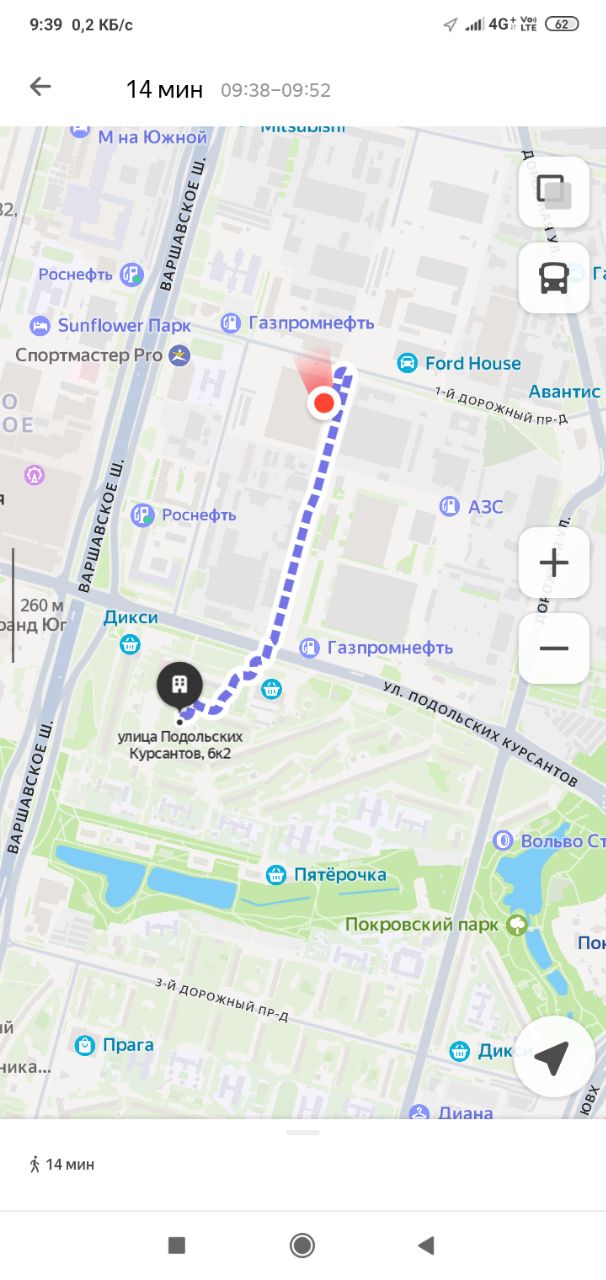Image resolution: width=606 pixels, height=1280 pixels.
Task: Open system recent apps
Action: click(177, 1245)
